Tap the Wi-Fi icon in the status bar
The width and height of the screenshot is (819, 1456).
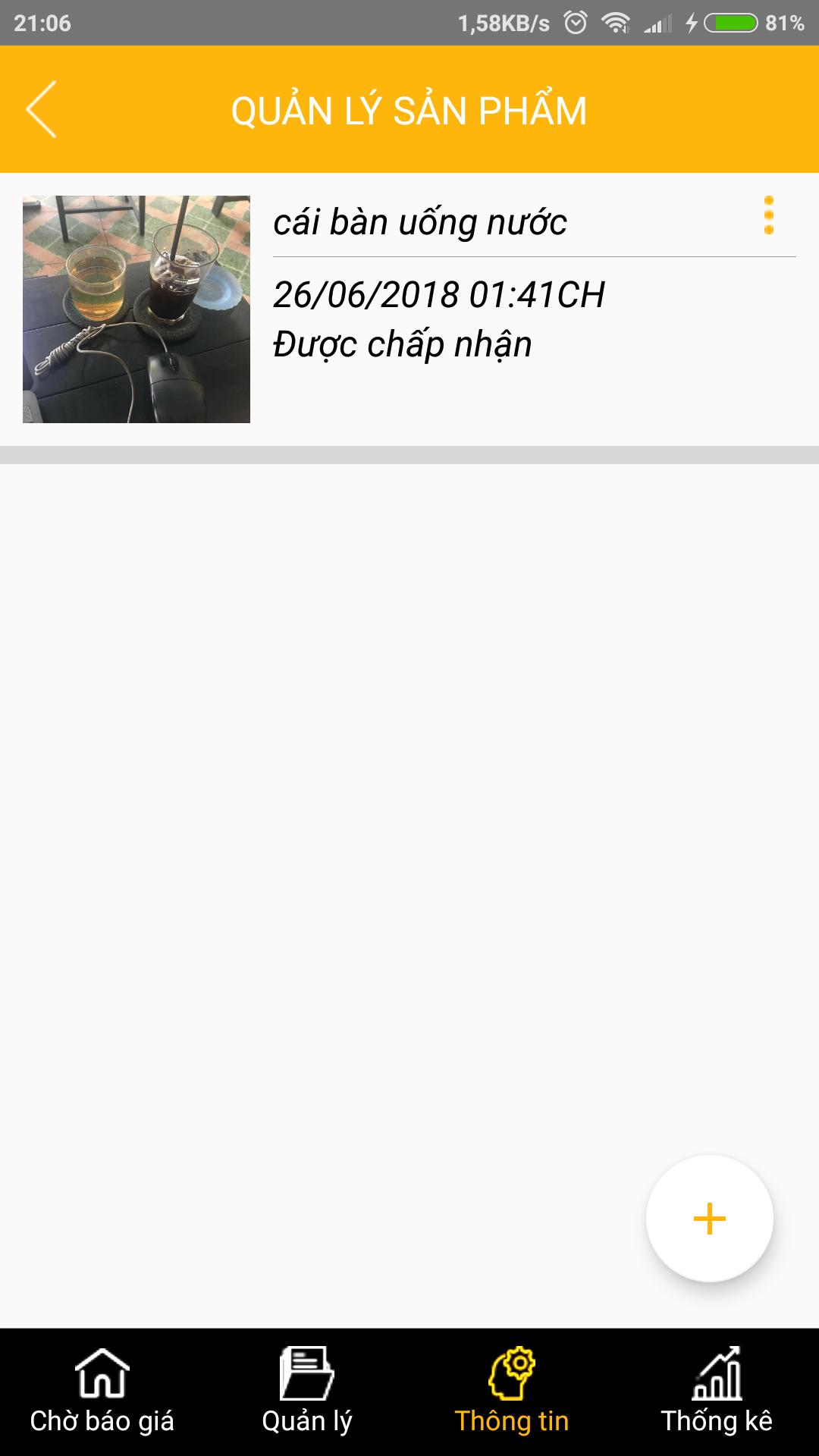tap(616, 23)
